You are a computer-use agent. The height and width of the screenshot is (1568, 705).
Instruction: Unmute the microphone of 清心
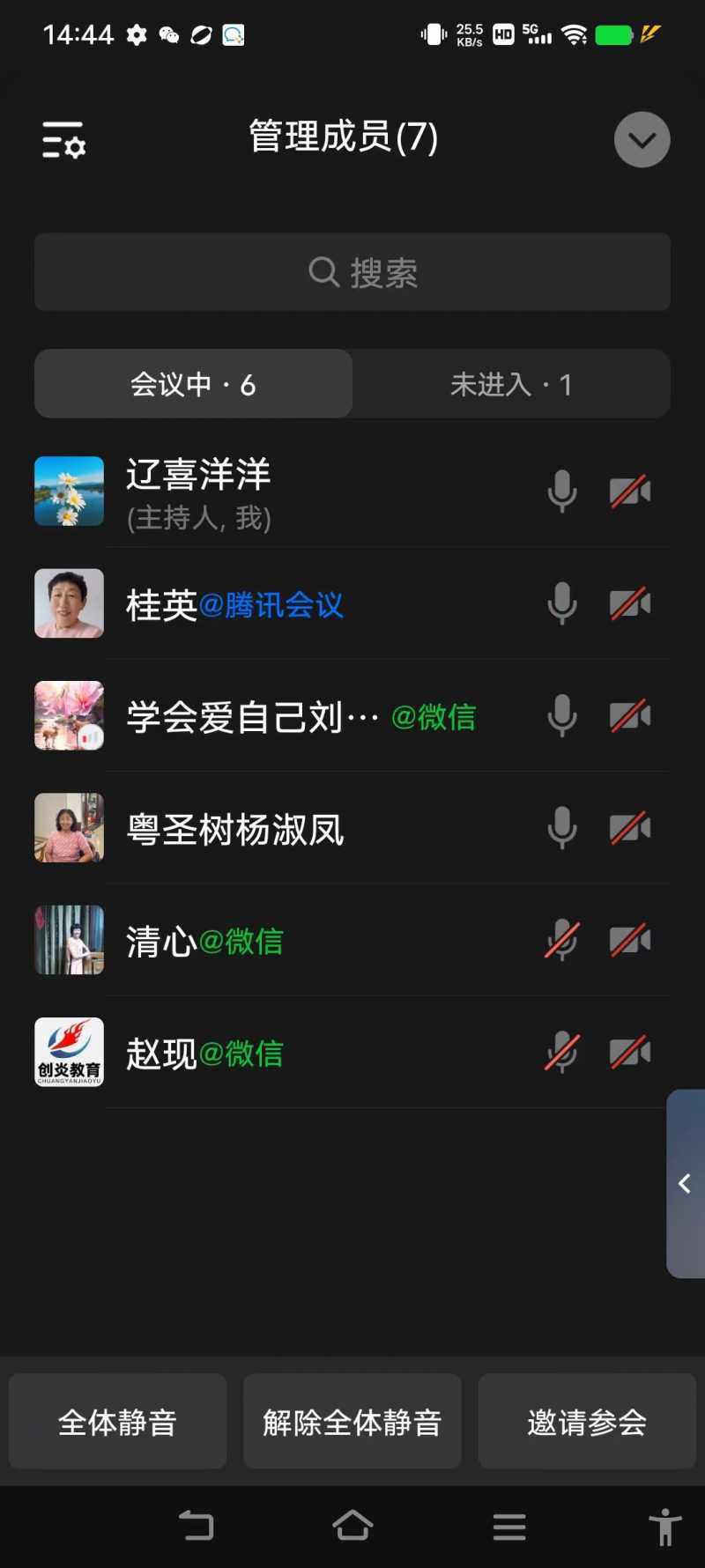(x=561, y=941)
